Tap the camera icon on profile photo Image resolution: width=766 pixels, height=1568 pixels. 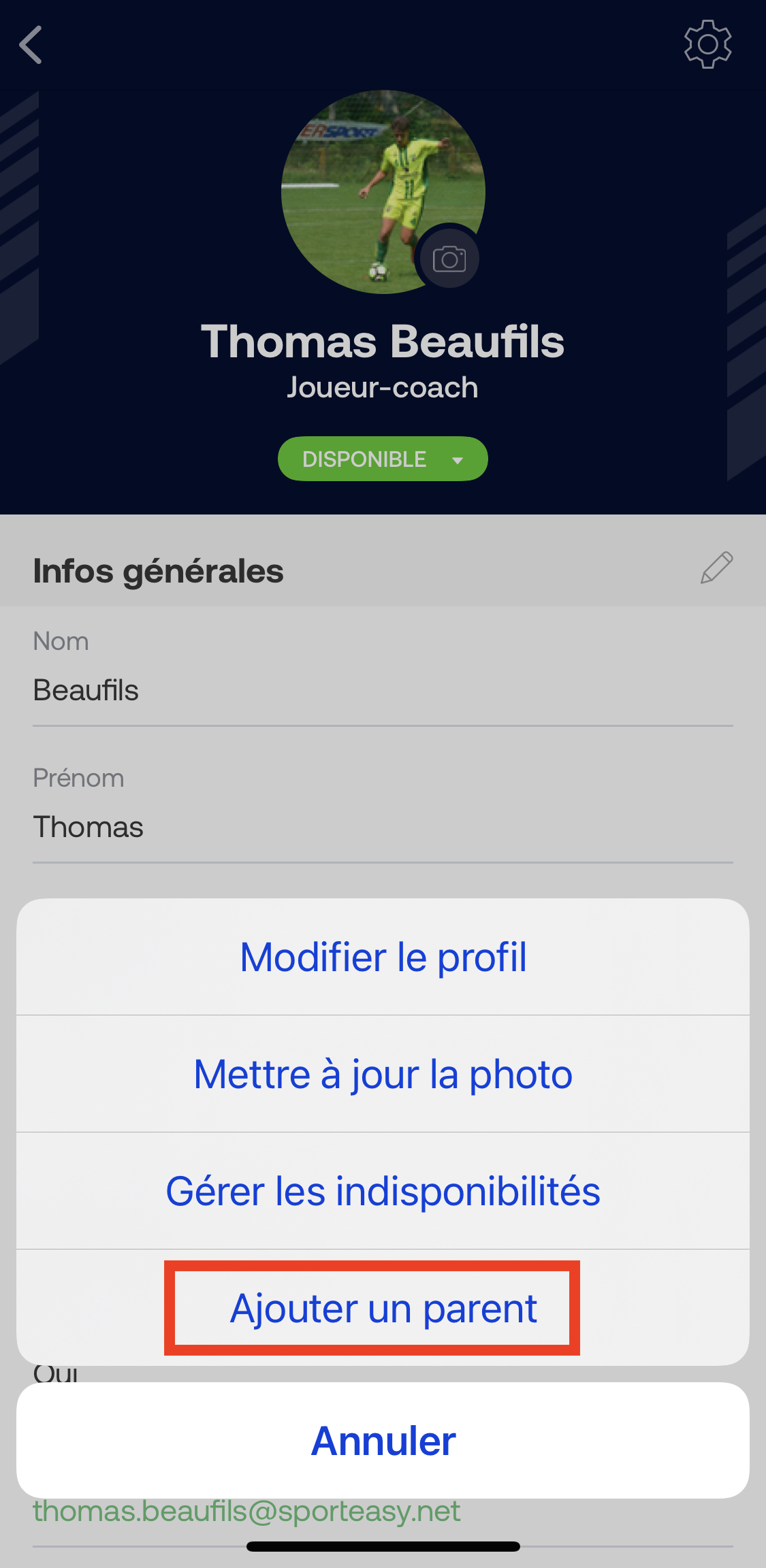tap(449, 259)
